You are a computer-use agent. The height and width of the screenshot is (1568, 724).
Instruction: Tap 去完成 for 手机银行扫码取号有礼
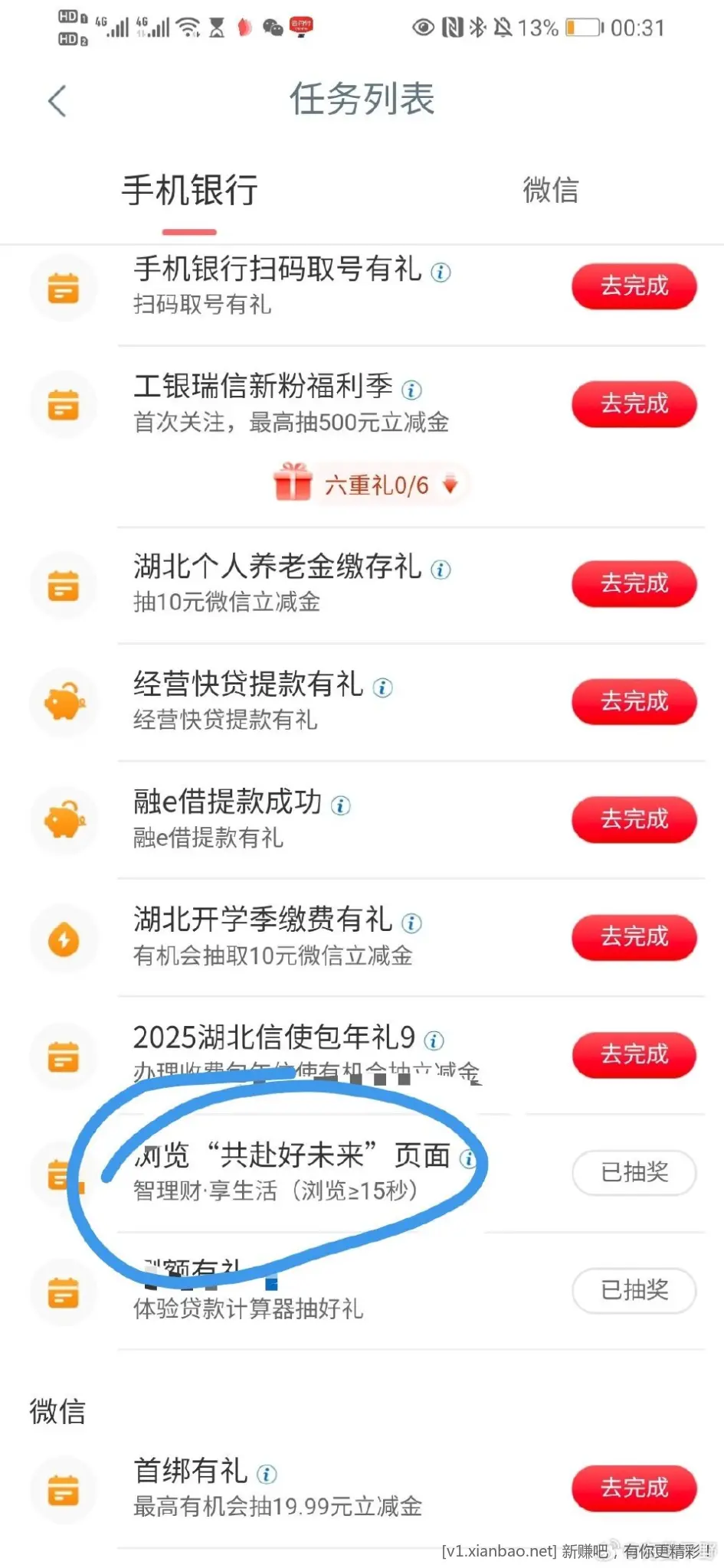(634, 286)
